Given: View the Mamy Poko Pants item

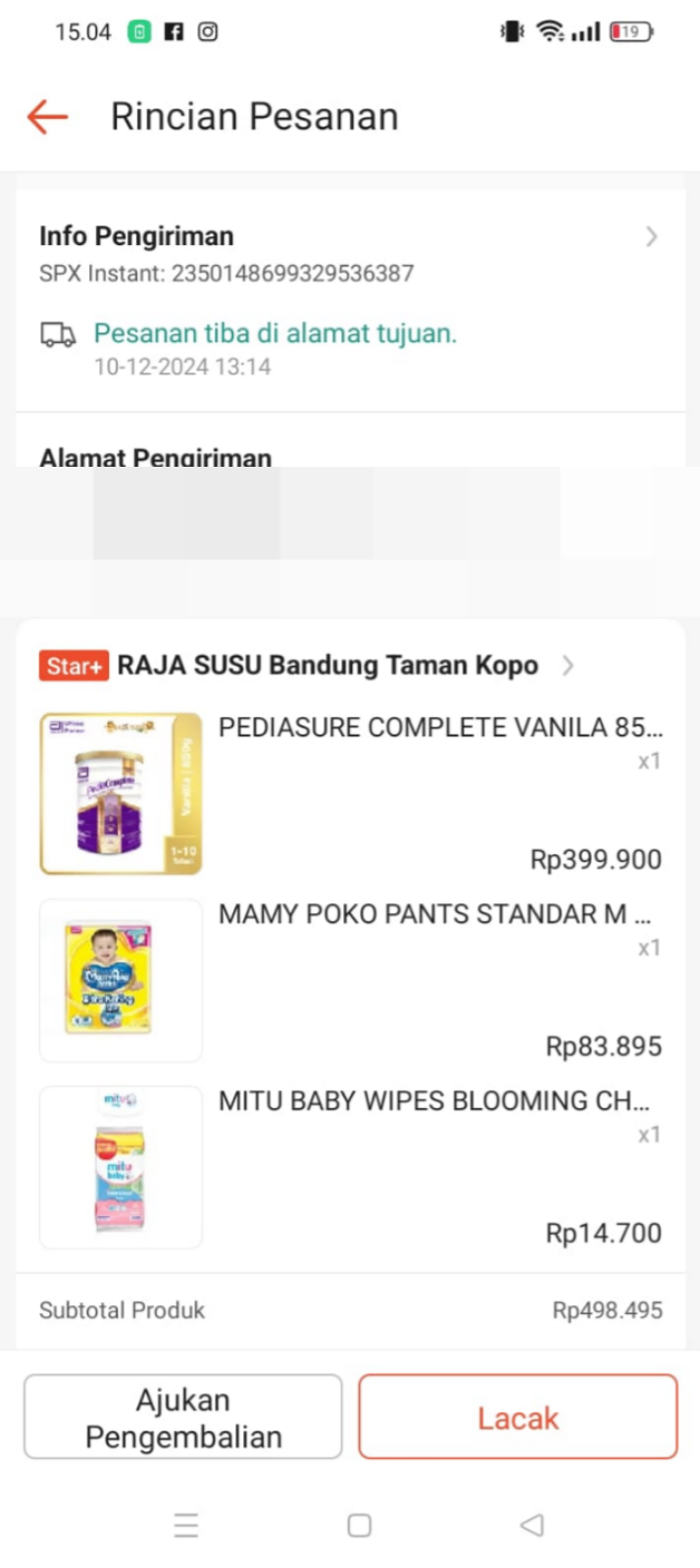Looking at the screenshot, I should tap(434, 915).
